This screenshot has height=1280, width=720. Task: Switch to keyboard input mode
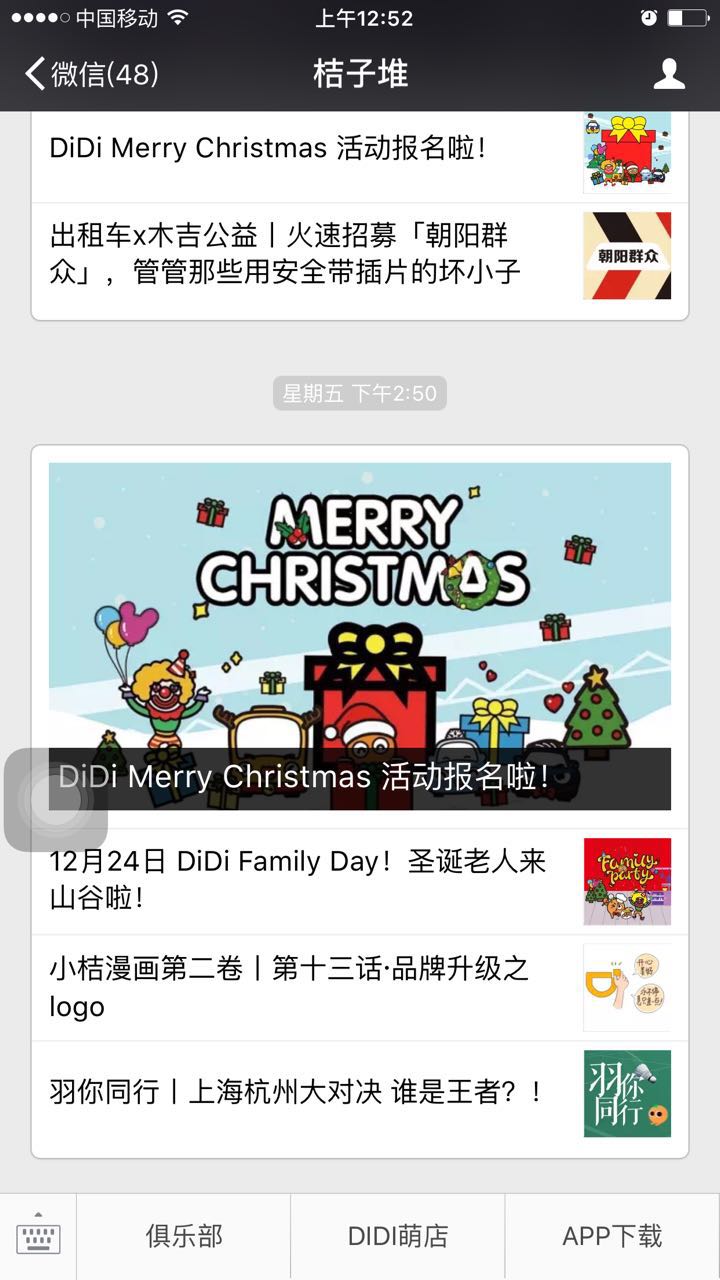tap(38, 1237)
